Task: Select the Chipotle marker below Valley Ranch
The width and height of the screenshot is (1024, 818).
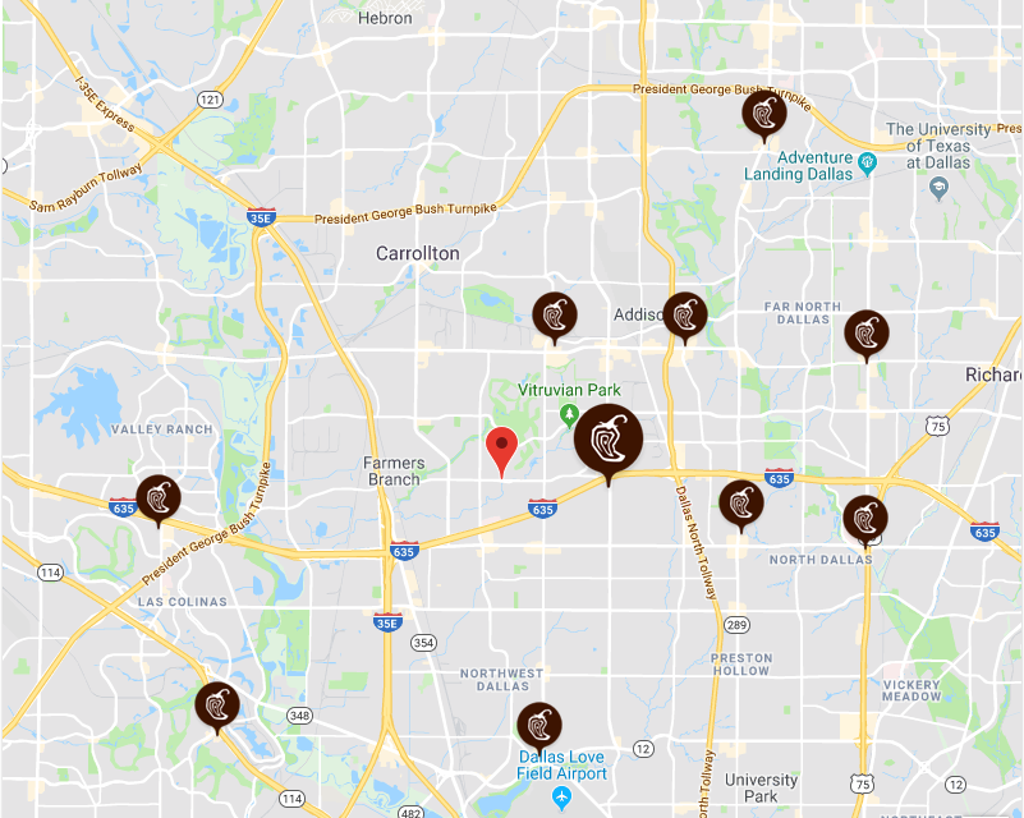Action: pos(158,497)
